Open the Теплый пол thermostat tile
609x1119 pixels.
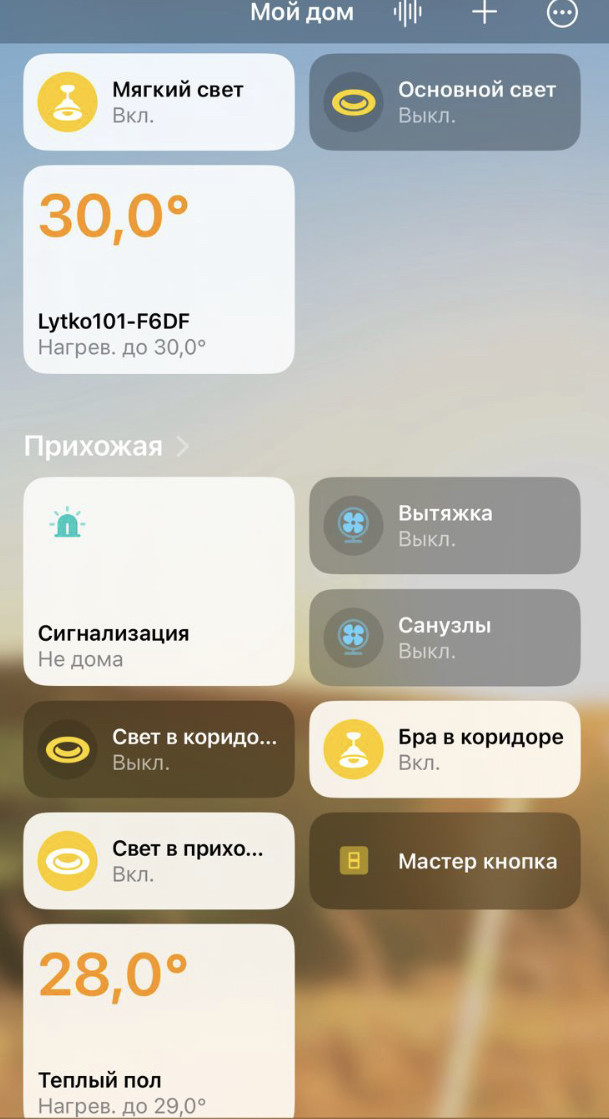click(x=159, y=1020)
